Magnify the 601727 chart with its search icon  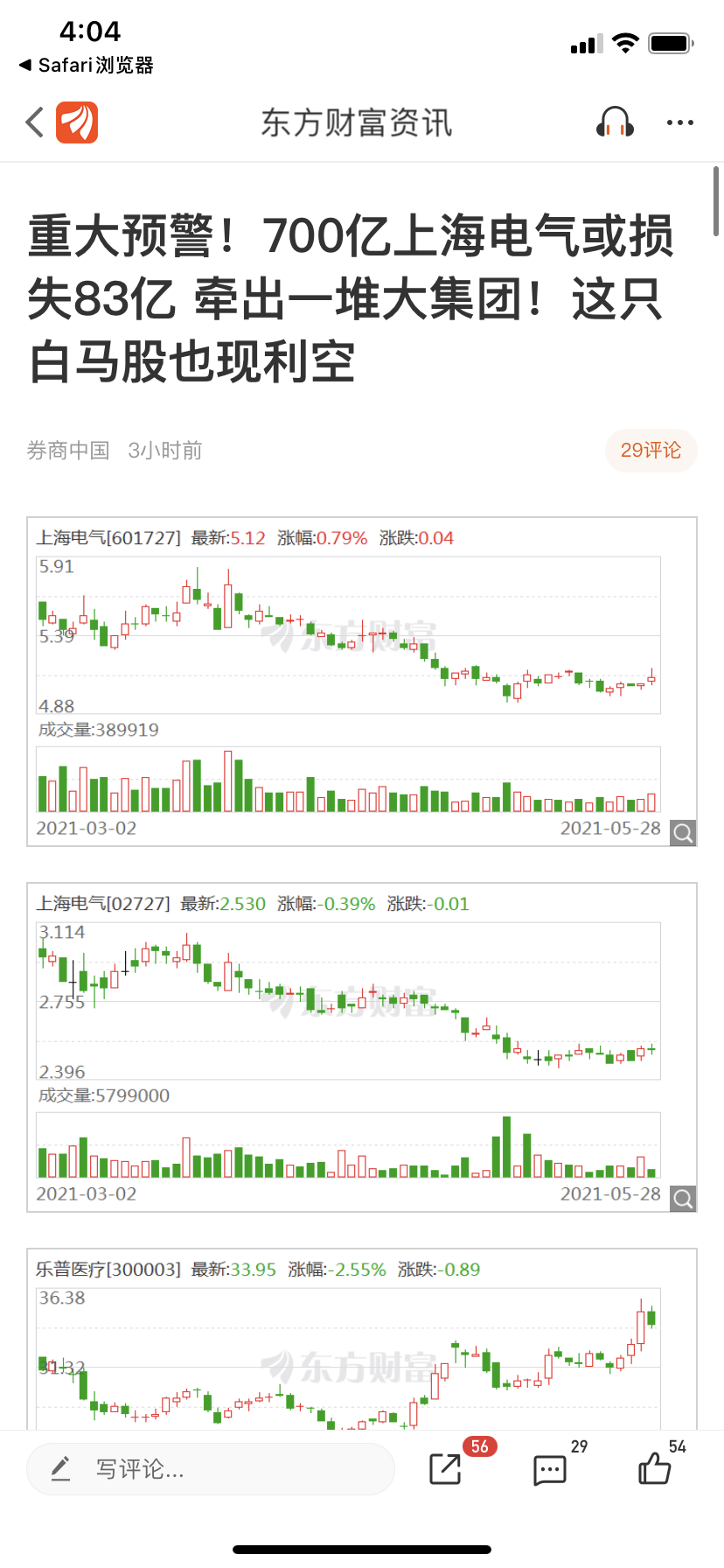683,833
